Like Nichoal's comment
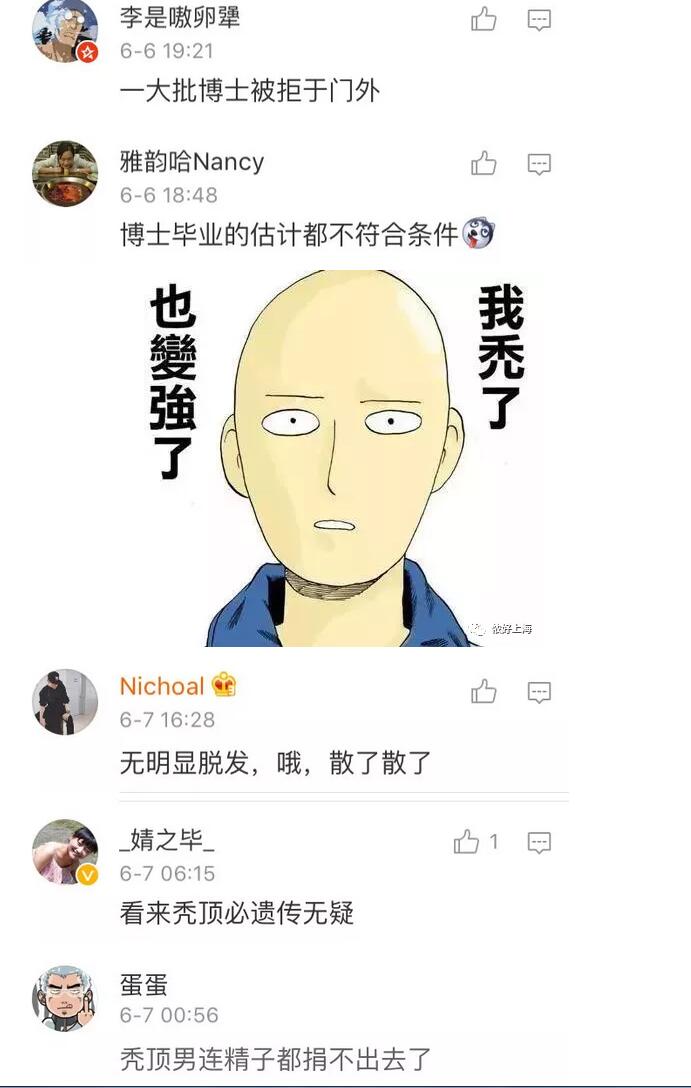This screenshot has width=691, height=1088. pyautogui.click(x=484, y=691)
